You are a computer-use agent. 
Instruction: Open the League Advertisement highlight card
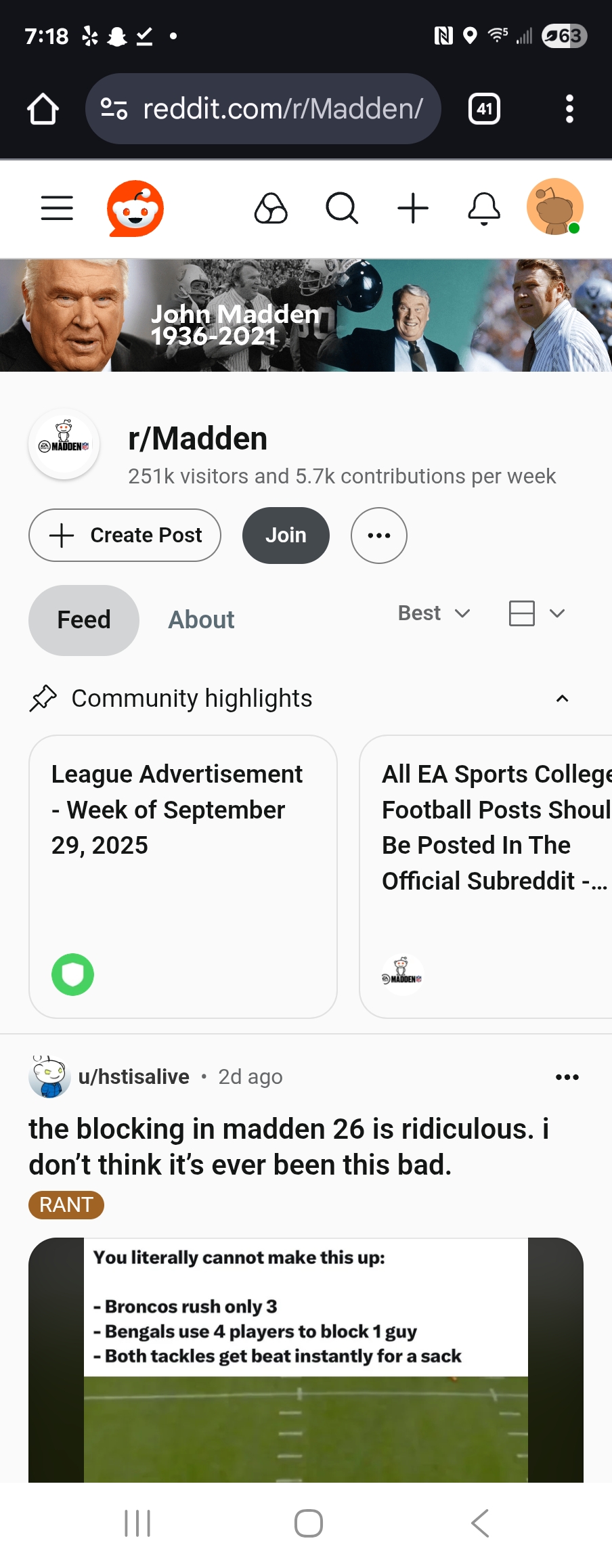pyautogui.click(x=183, y=876)
